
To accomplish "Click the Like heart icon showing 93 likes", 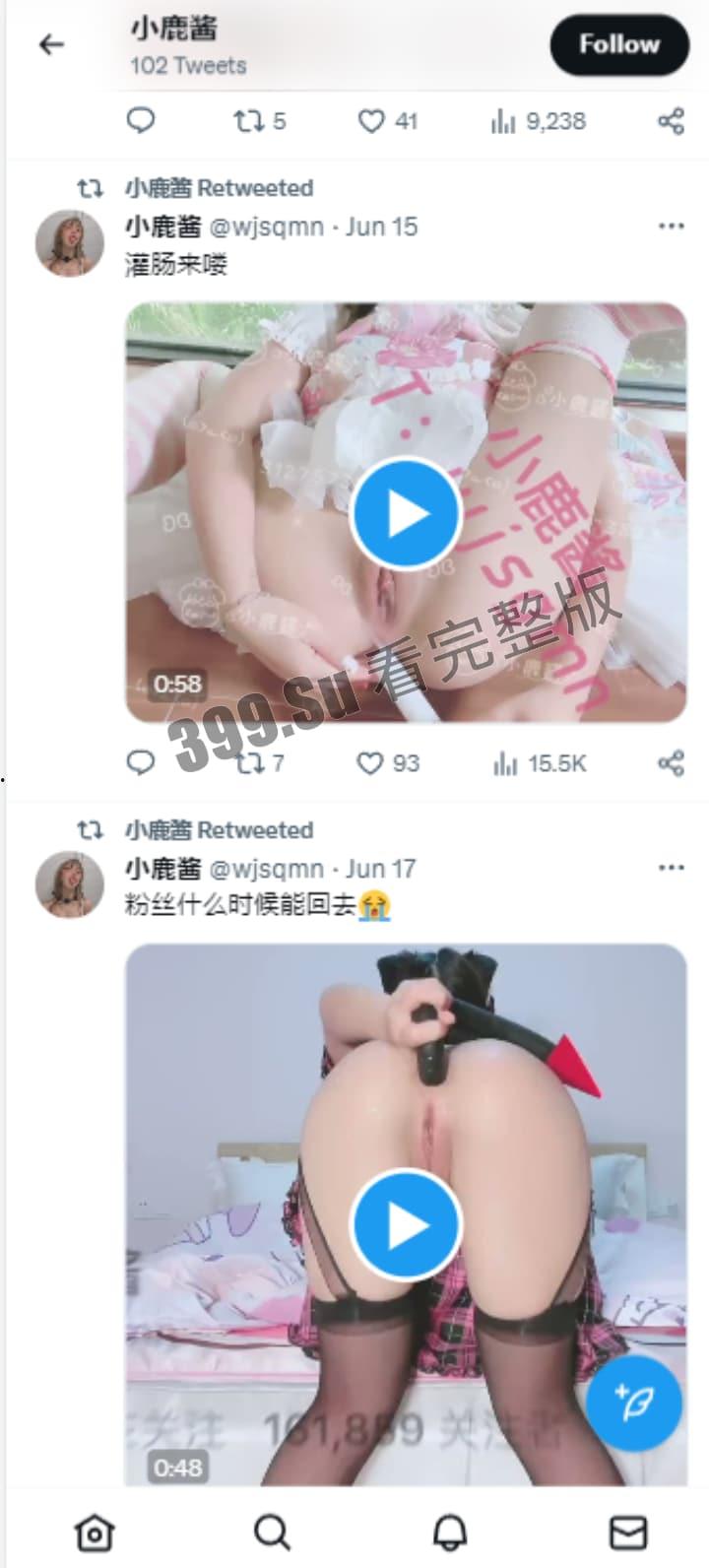I will (372, 762).
